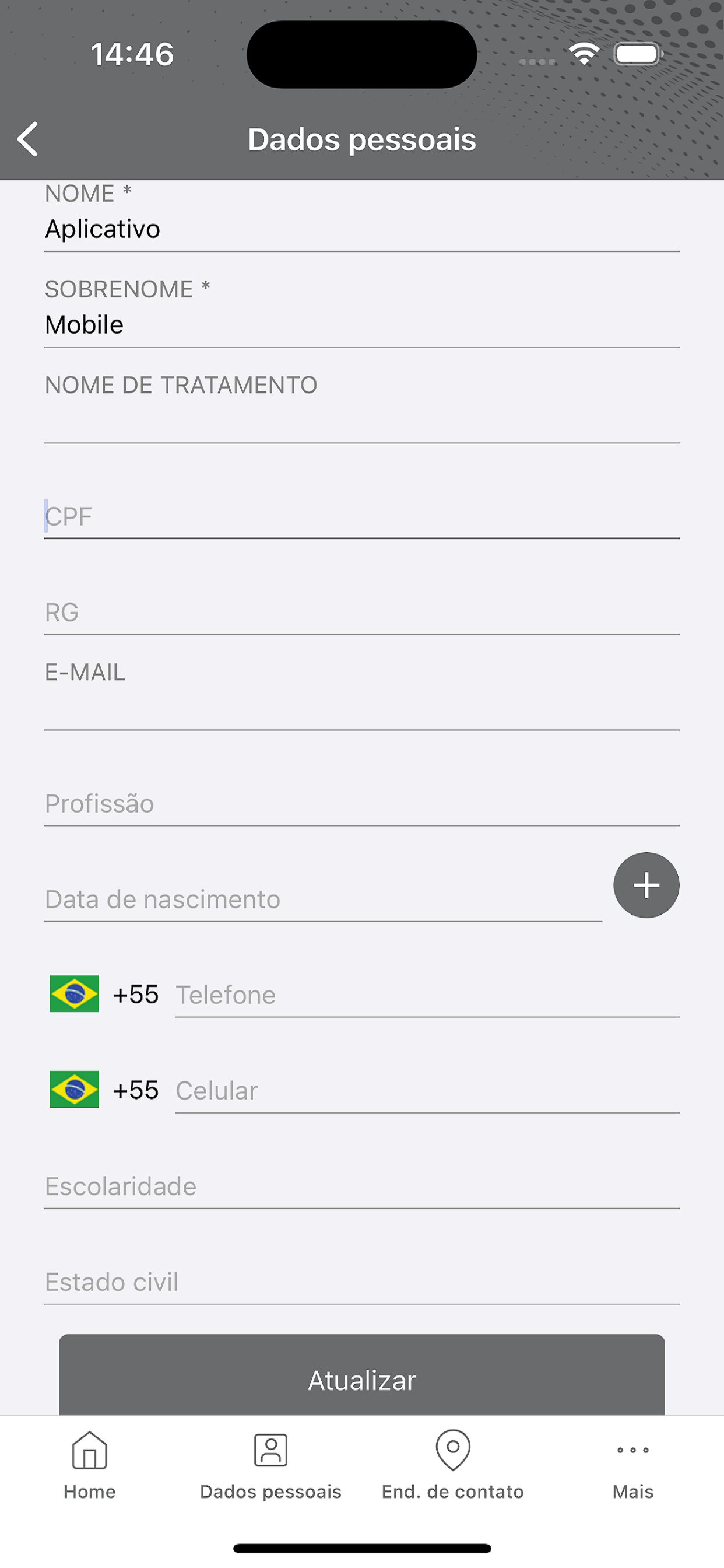Viewport: 724px width, 1568px height.
Task: Go back using the header arrow
Action: [28, 139]
